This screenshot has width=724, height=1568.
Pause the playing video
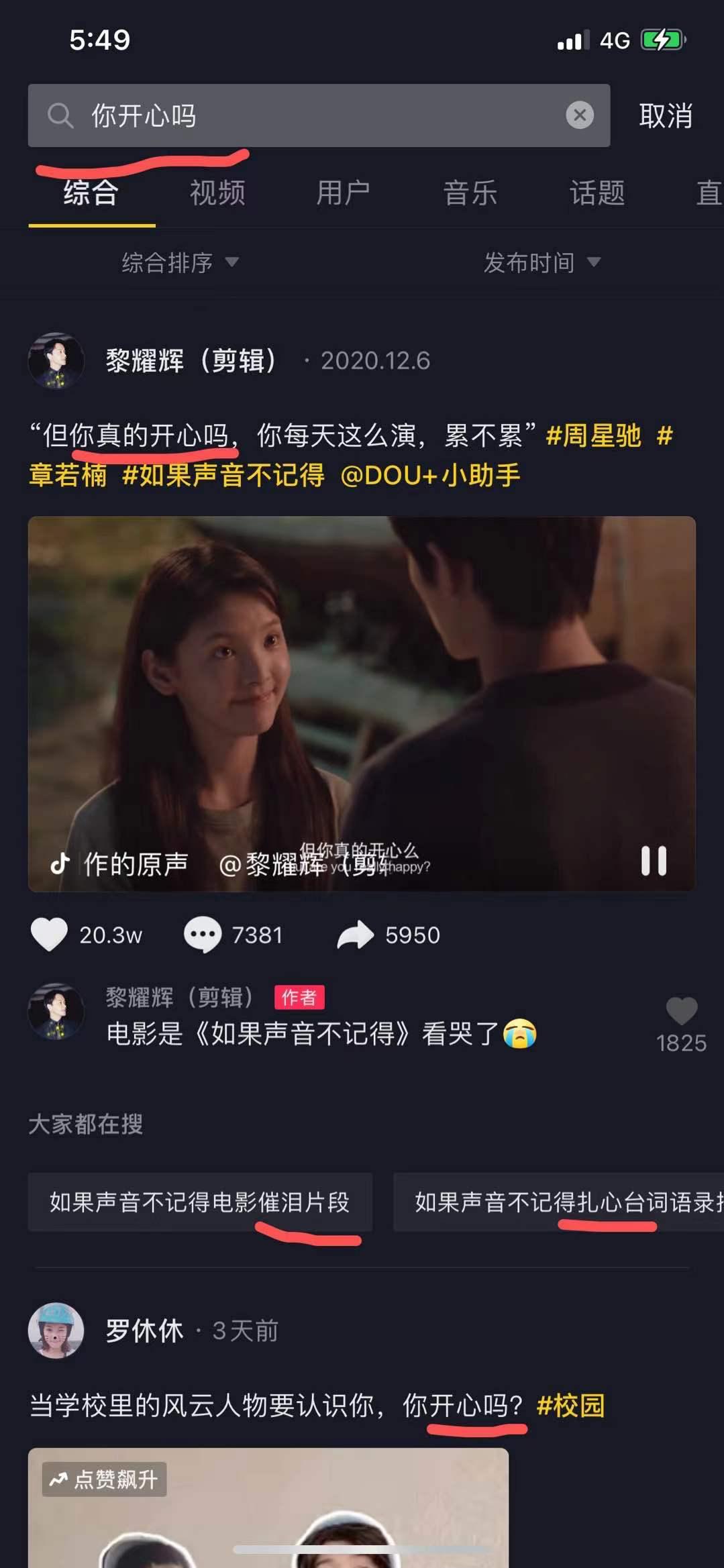(x=654, y=861)
